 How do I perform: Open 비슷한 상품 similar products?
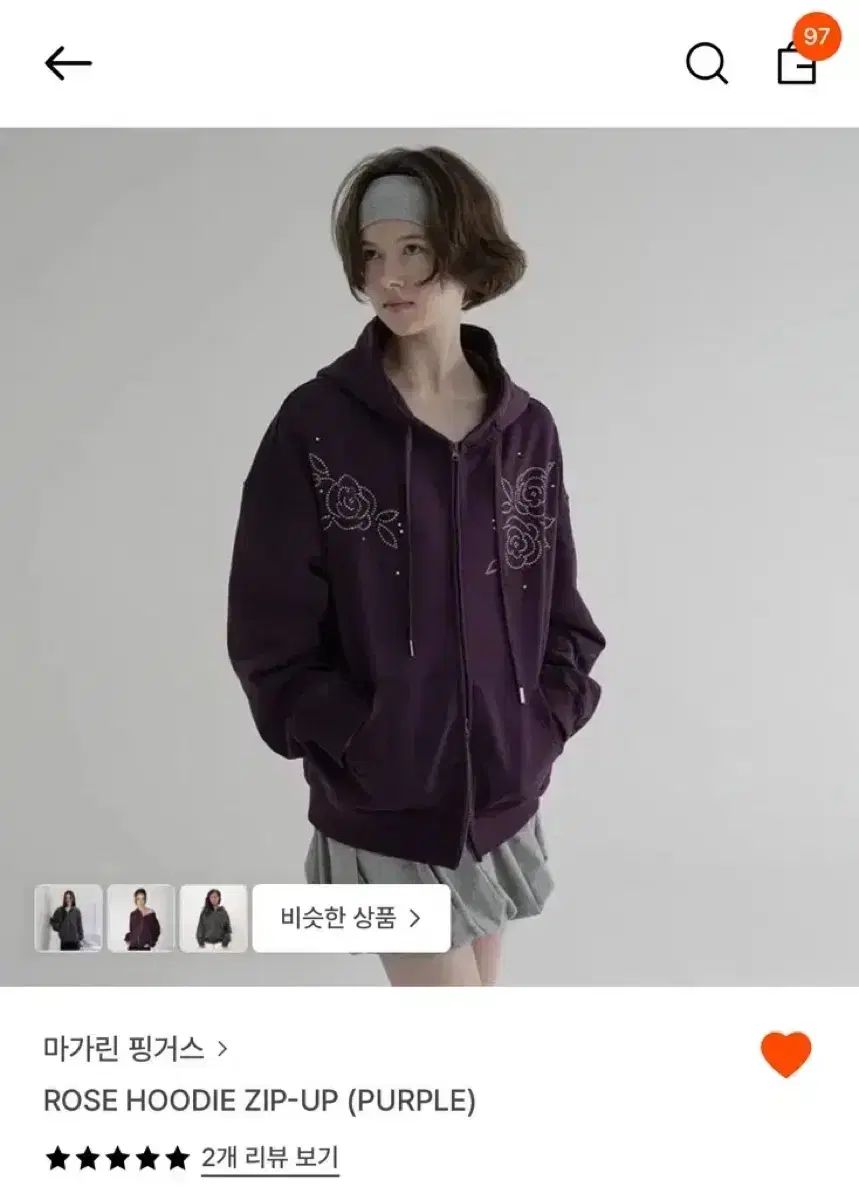click(x=351, y=918)
